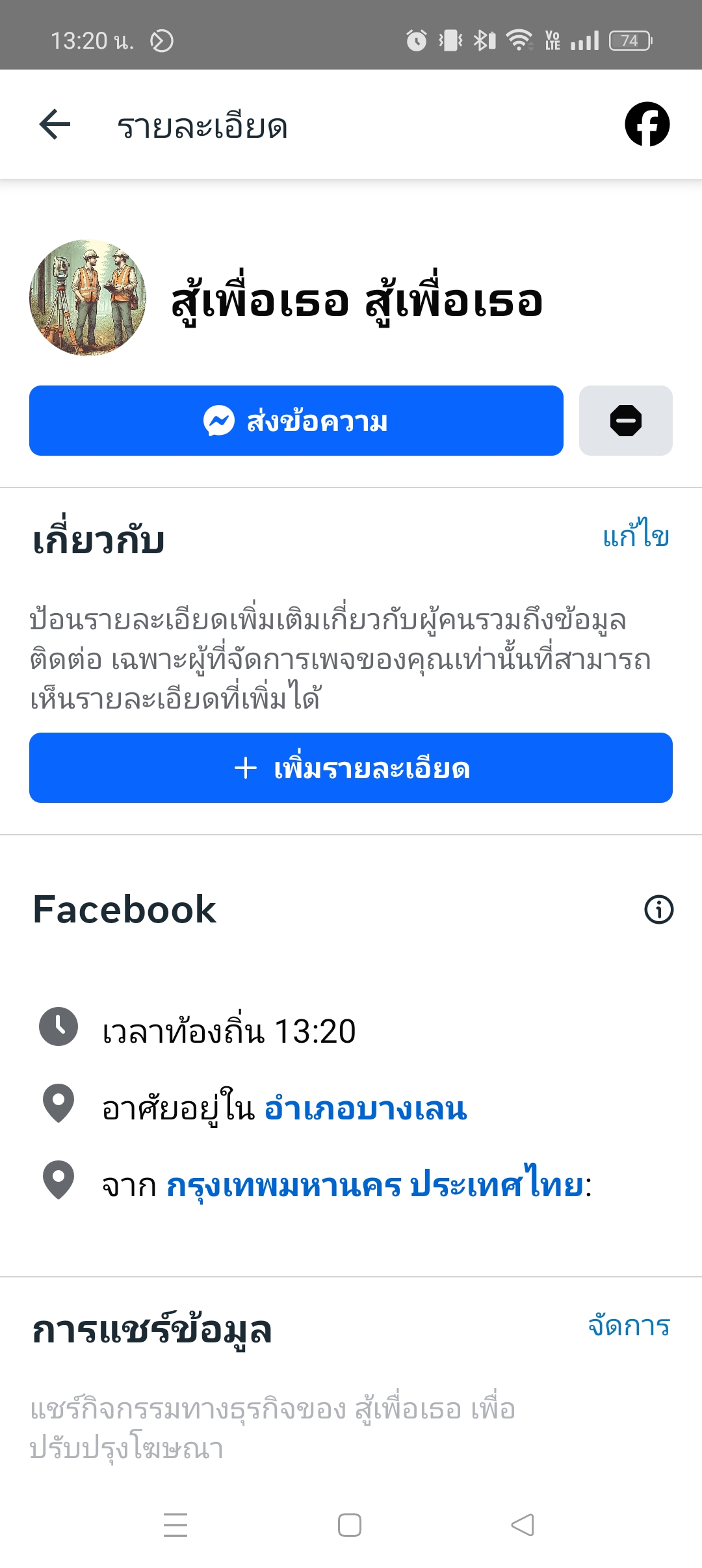Open the กรุงเทพมหานคร ประเทศไทย hometown link
702x1568 pixels.
point(375,1184)
